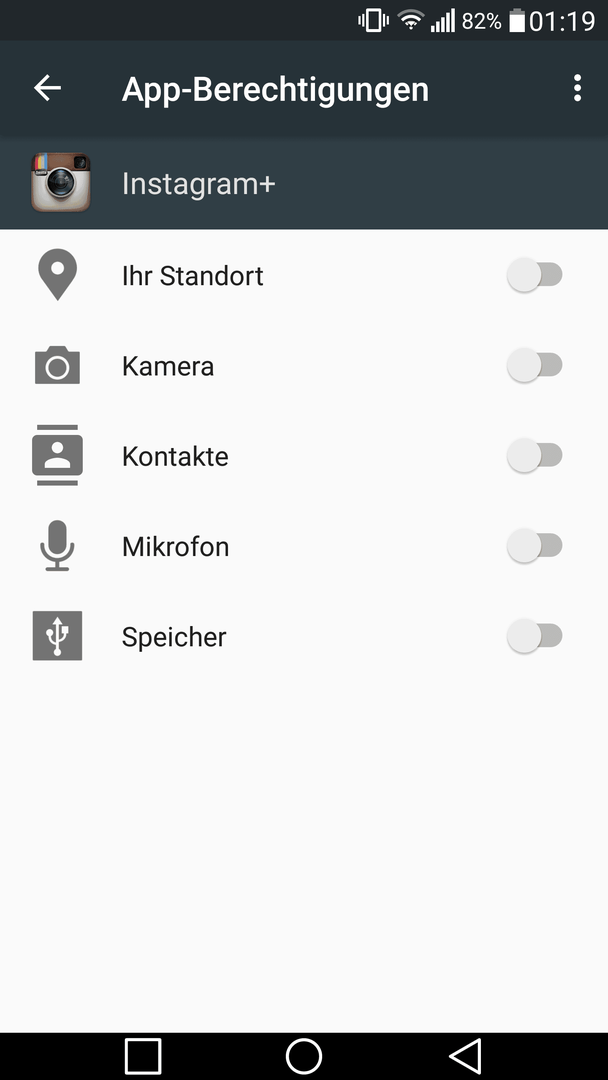Screen dimensions: 608x1080
Task: Tap the system home button
Action: tap(304, 1056)
